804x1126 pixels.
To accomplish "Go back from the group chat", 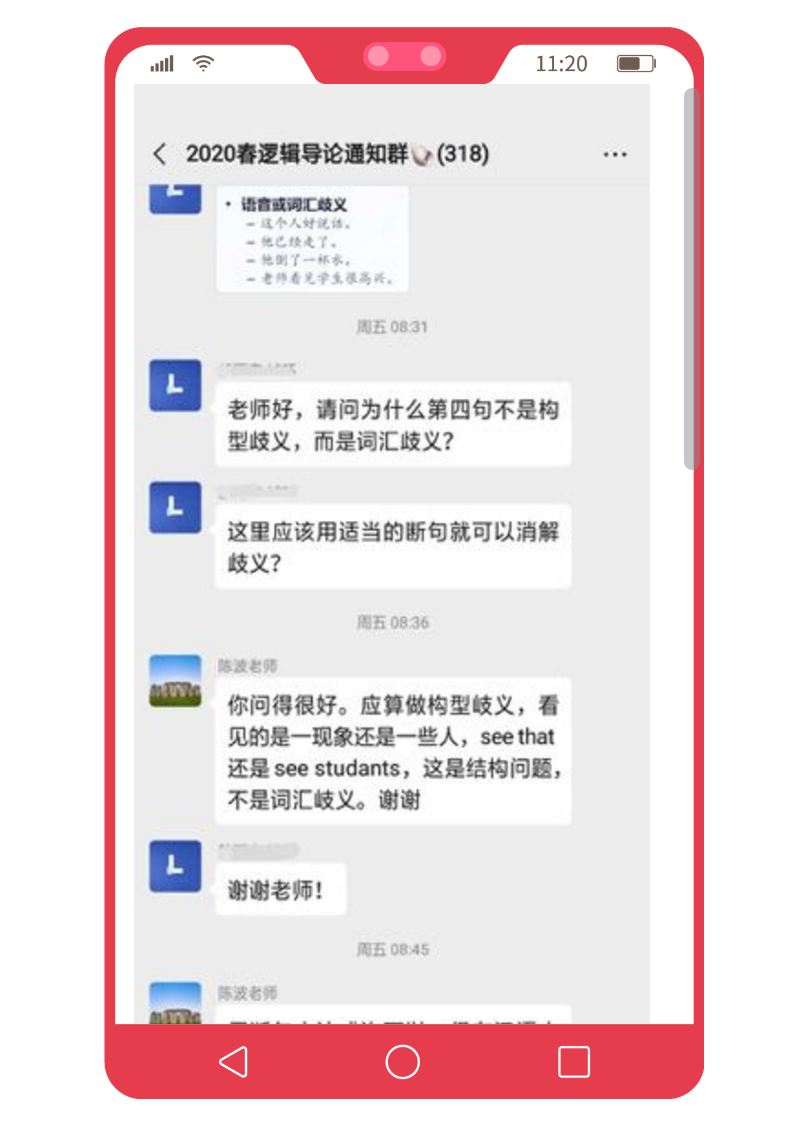I will (159, 153).
